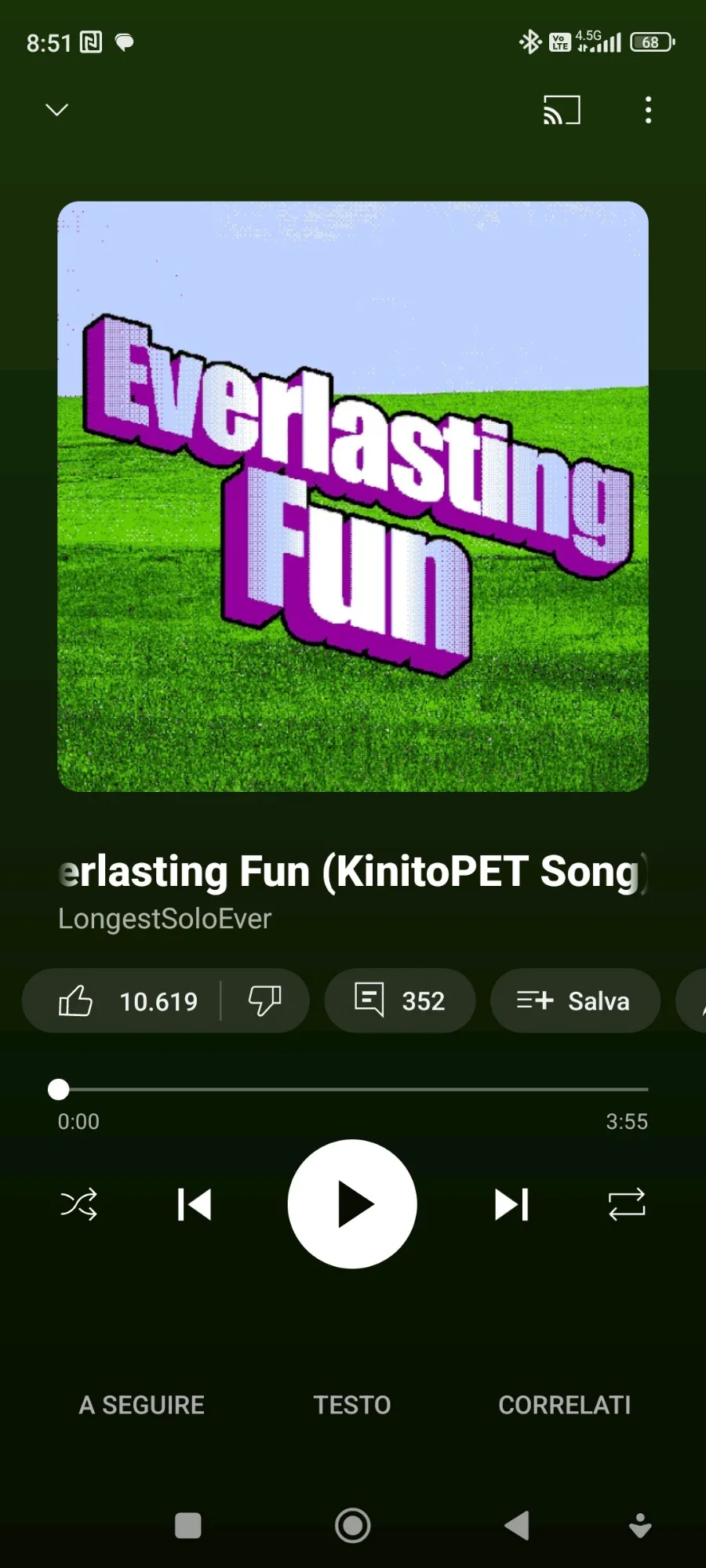Open the 352 comments
The height and width of the screenshot is (1568, 706).
(400, 1000)
